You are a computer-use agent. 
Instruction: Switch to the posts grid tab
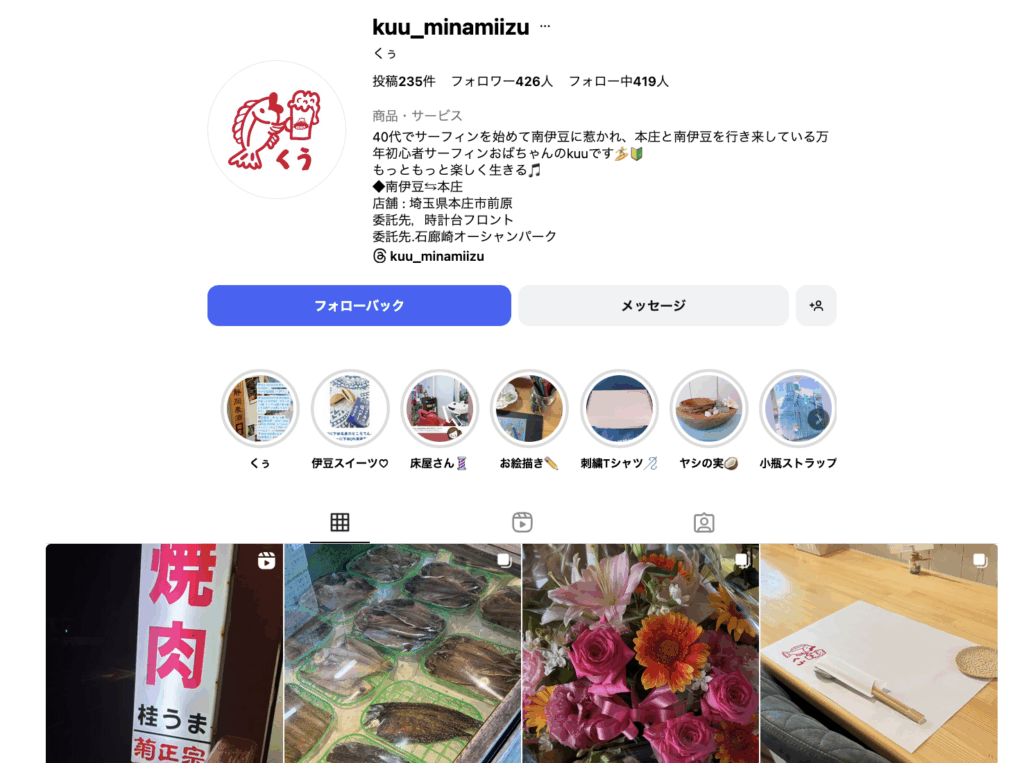click(340, 522)
